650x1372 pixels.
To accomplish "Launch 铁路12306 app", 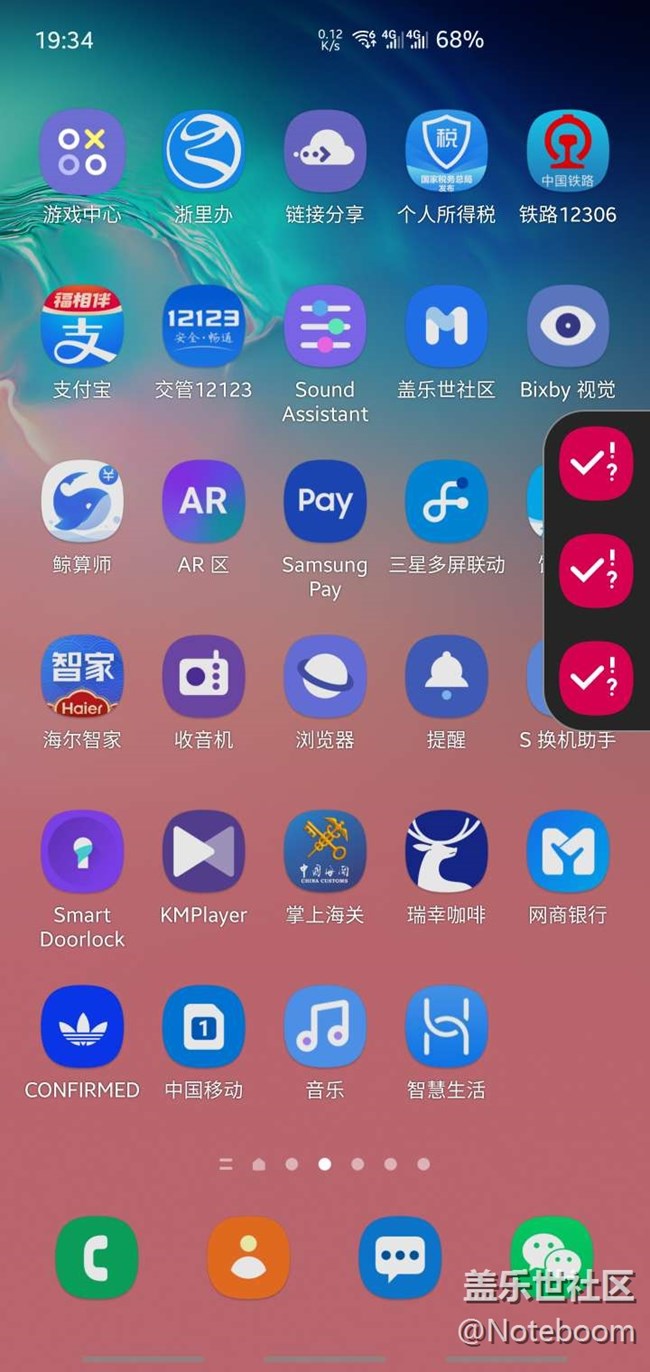I will 567,152.
